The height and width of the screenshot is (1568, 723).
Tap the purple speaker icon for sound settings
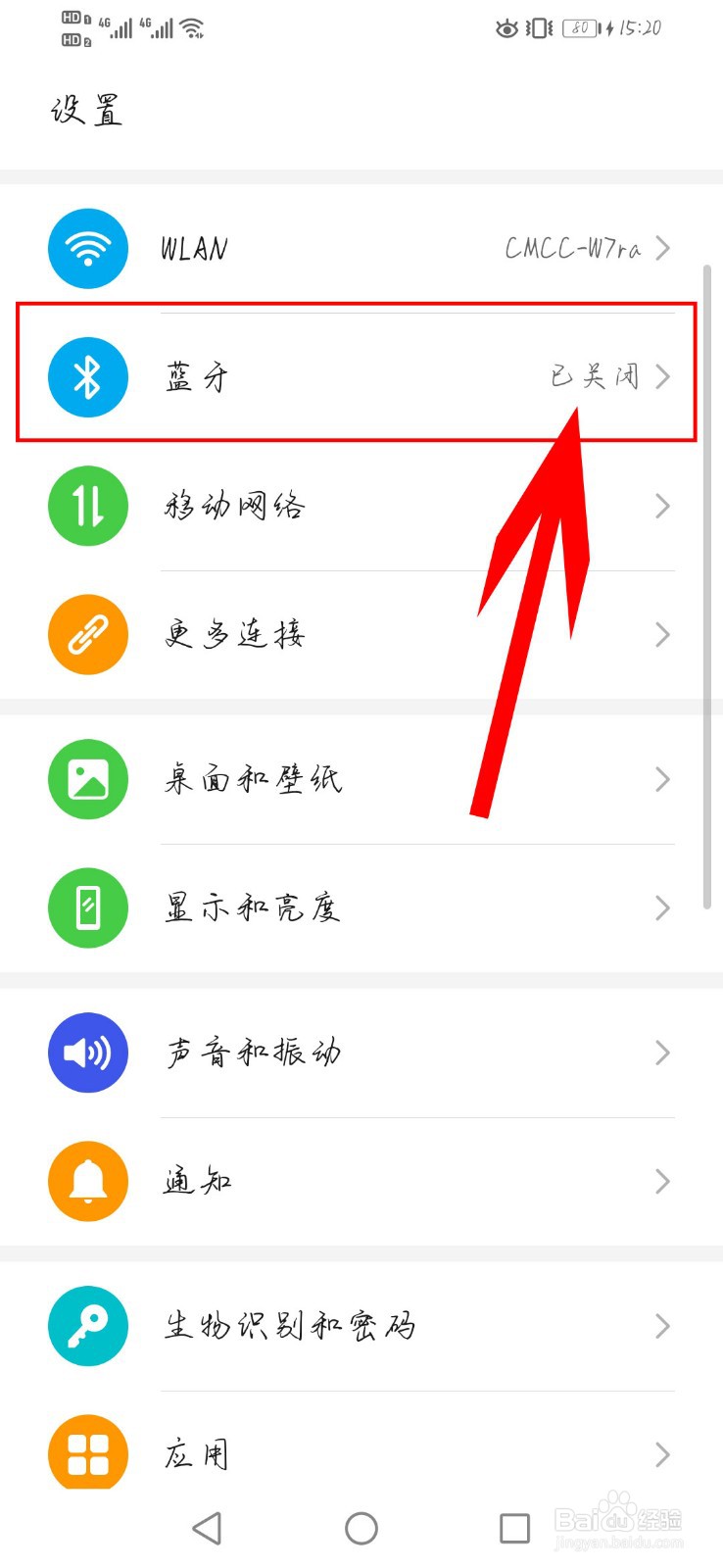coord(87,1052)
